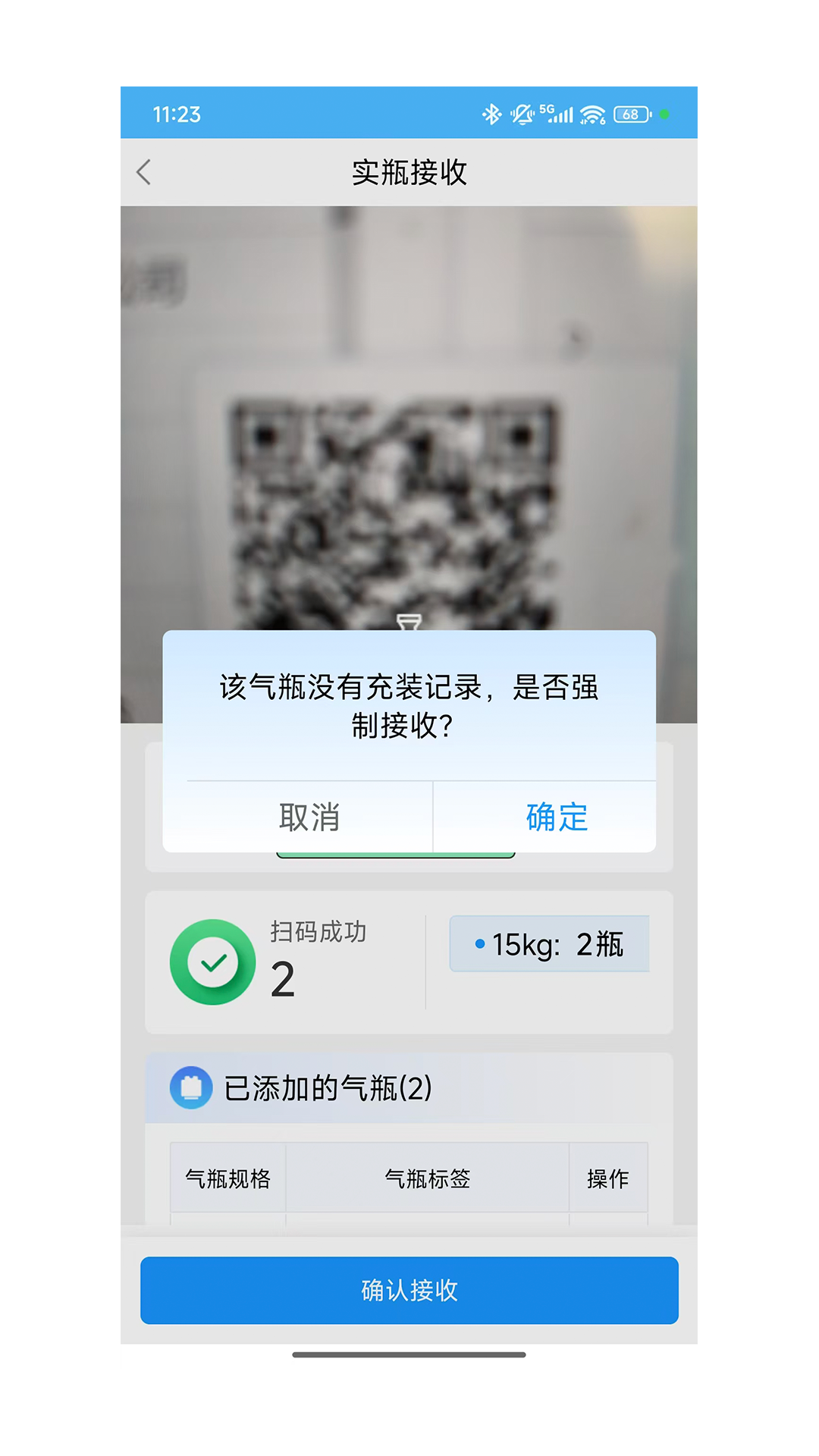Tap the mute notification icon in status bar
The height and width of the screenshot is (1456, 819).
click(522, 114)
